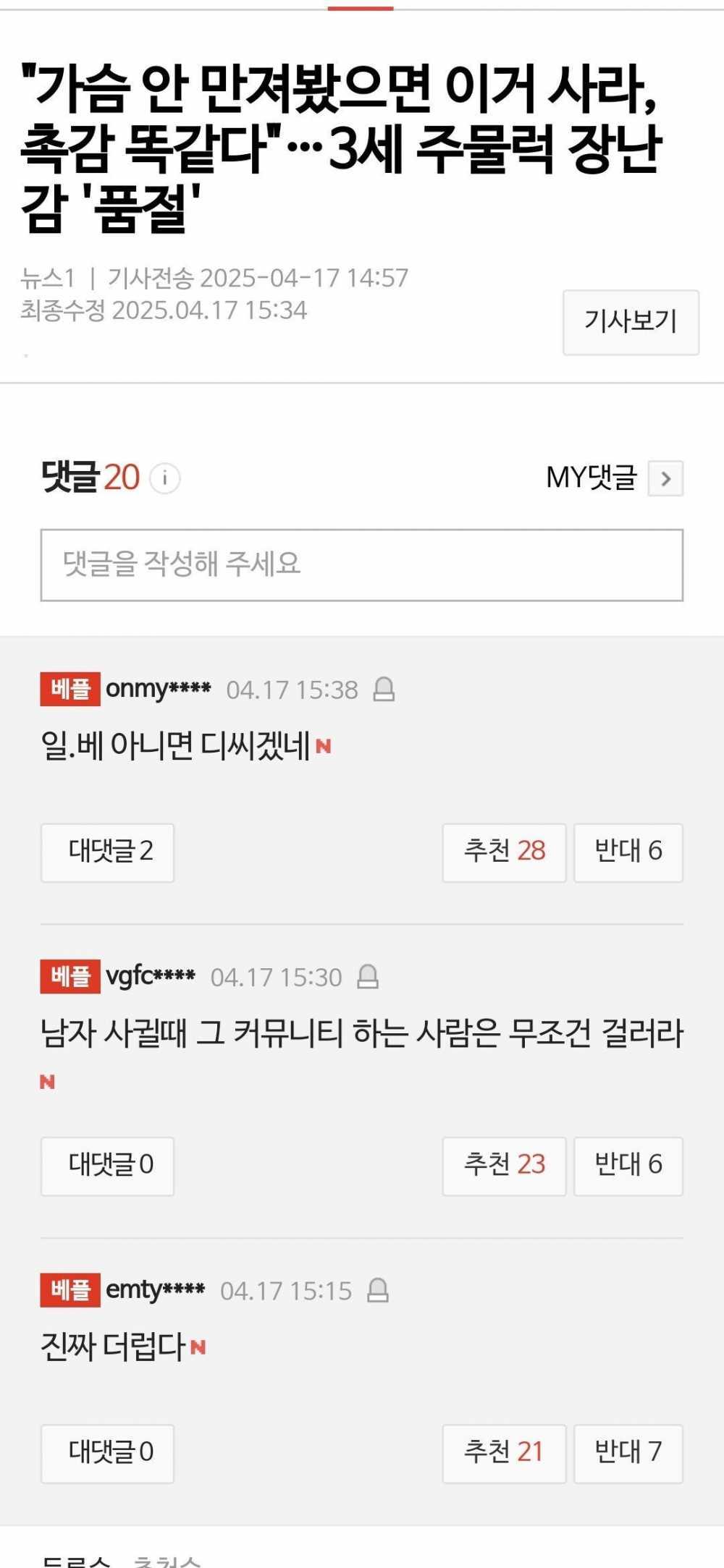Screen dimensions: 724x1568
Task: Downvote onmy**** comment
Action: pyautogui.click(x=628, y=852)
